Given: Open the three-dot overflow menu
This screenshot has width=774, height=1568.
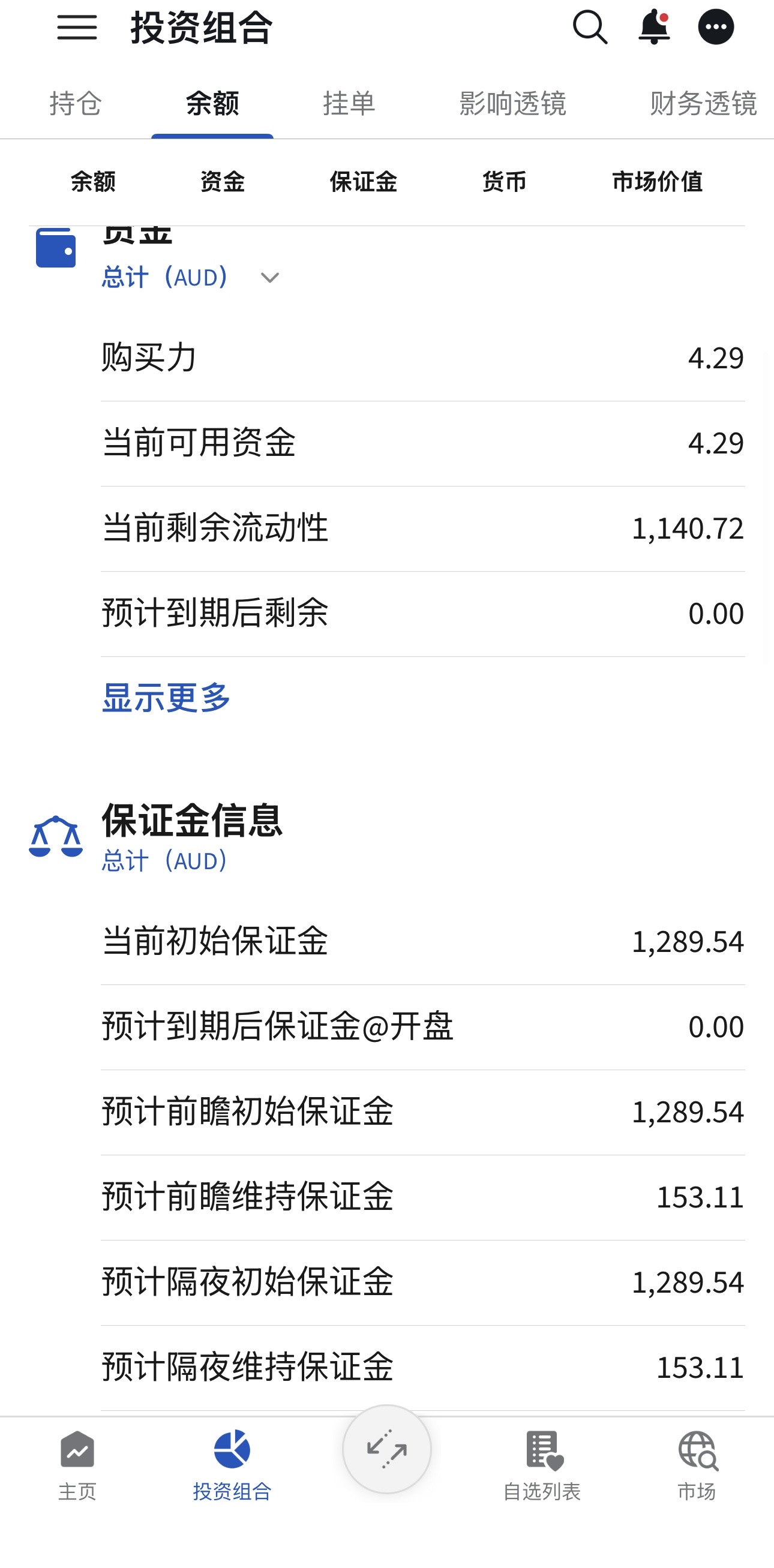Looking at the screenshot, I should tap(716, 28).
